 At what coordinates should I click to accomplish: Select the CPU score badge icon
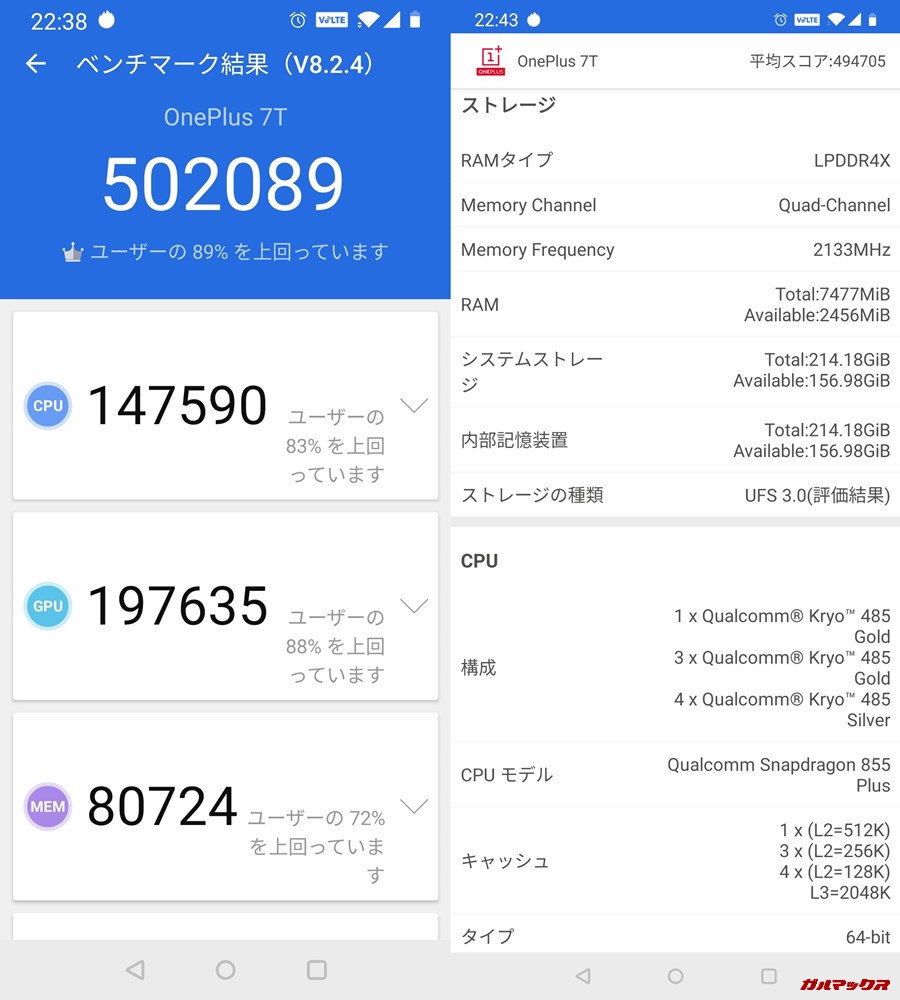47,405
